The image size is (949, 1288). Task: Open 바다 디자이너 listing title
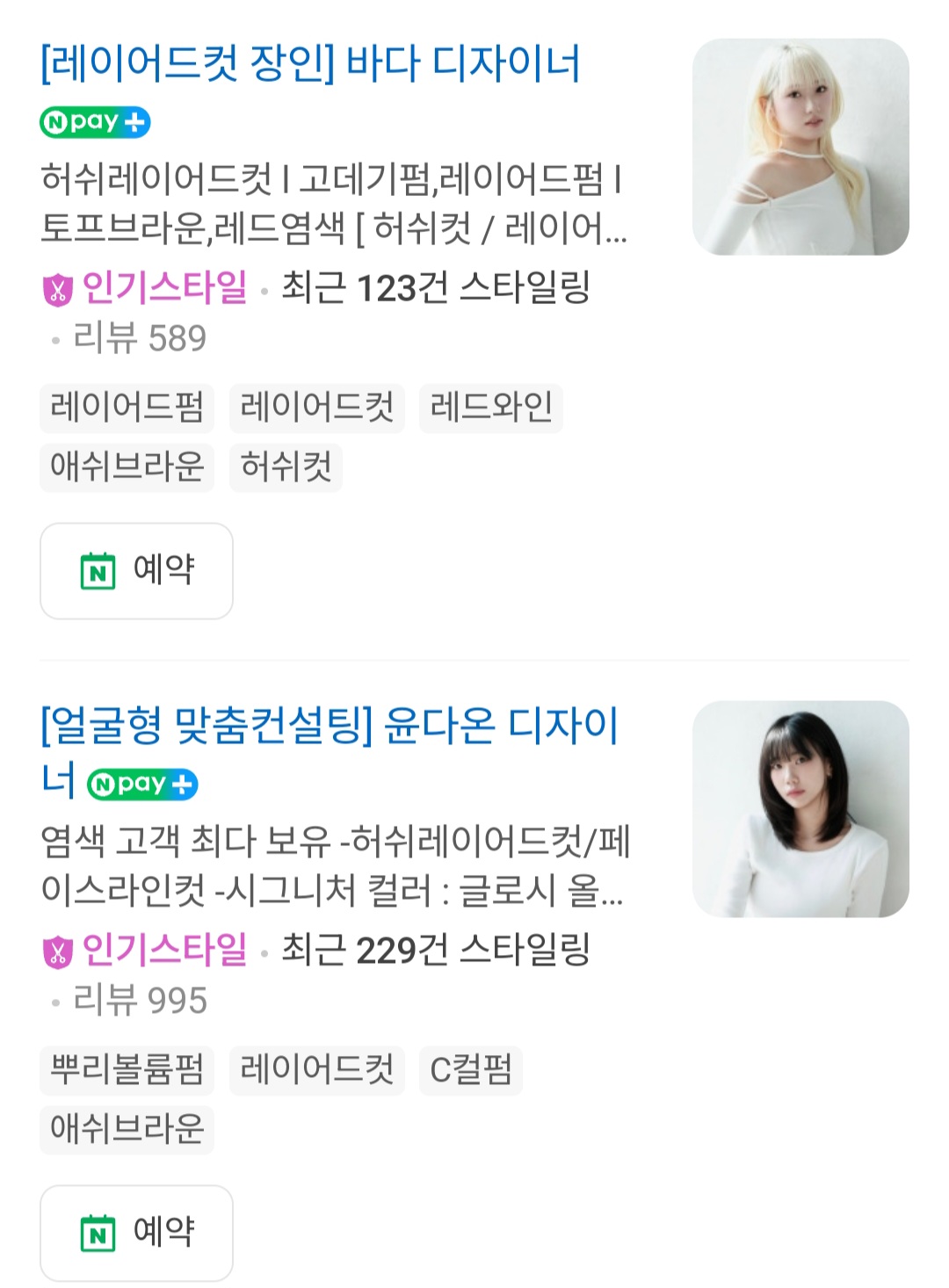310,64
